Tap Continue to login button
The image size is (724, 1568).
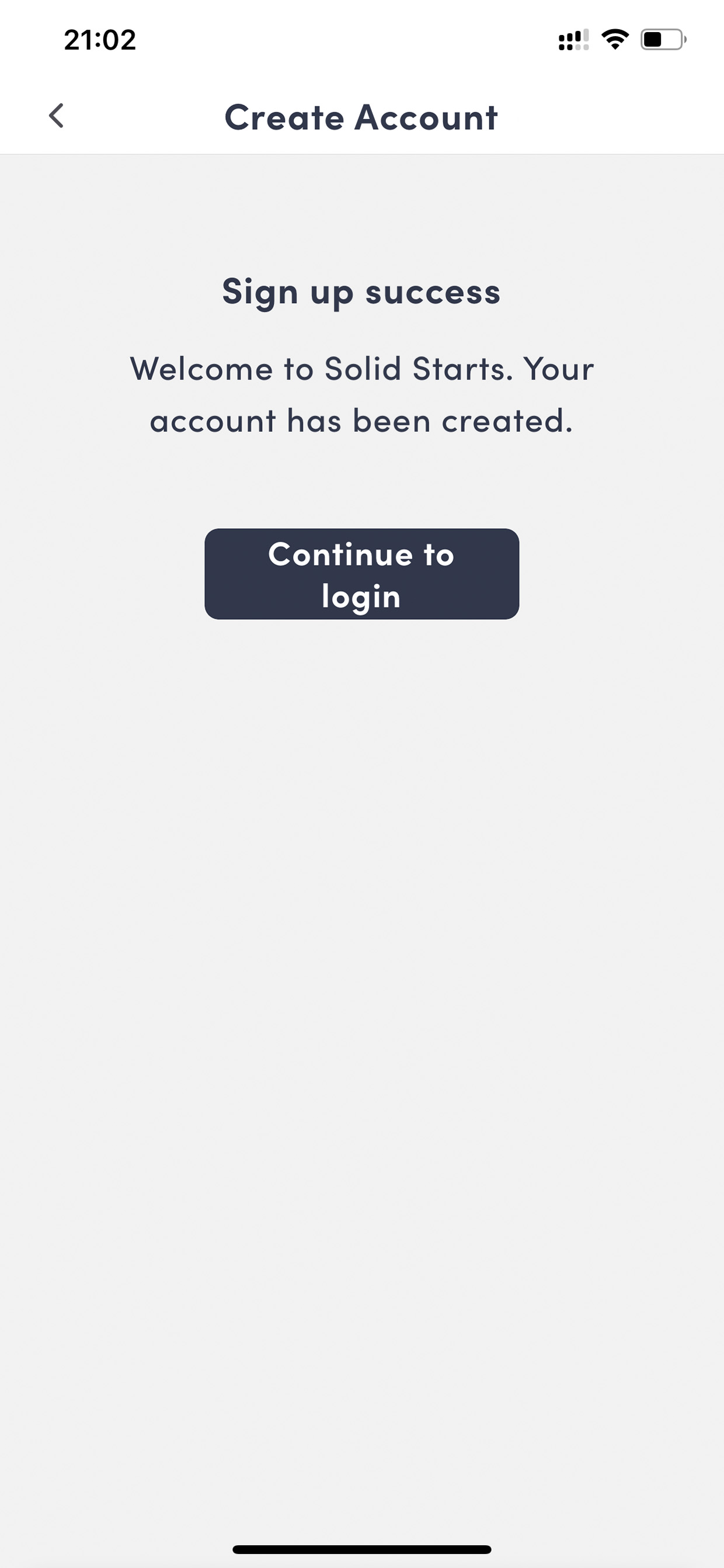pos(361,574)
